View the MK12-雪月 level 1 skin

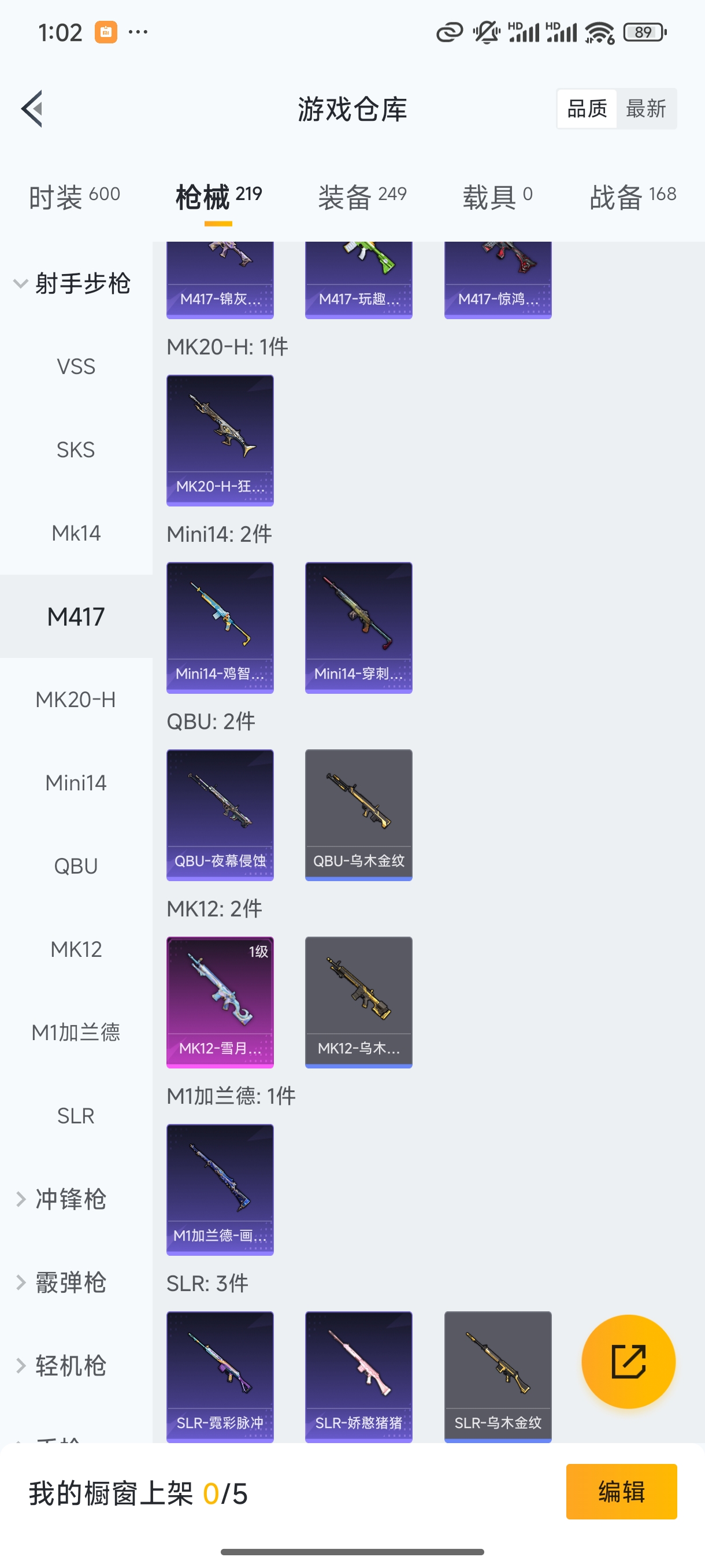tap(220, 1002)
